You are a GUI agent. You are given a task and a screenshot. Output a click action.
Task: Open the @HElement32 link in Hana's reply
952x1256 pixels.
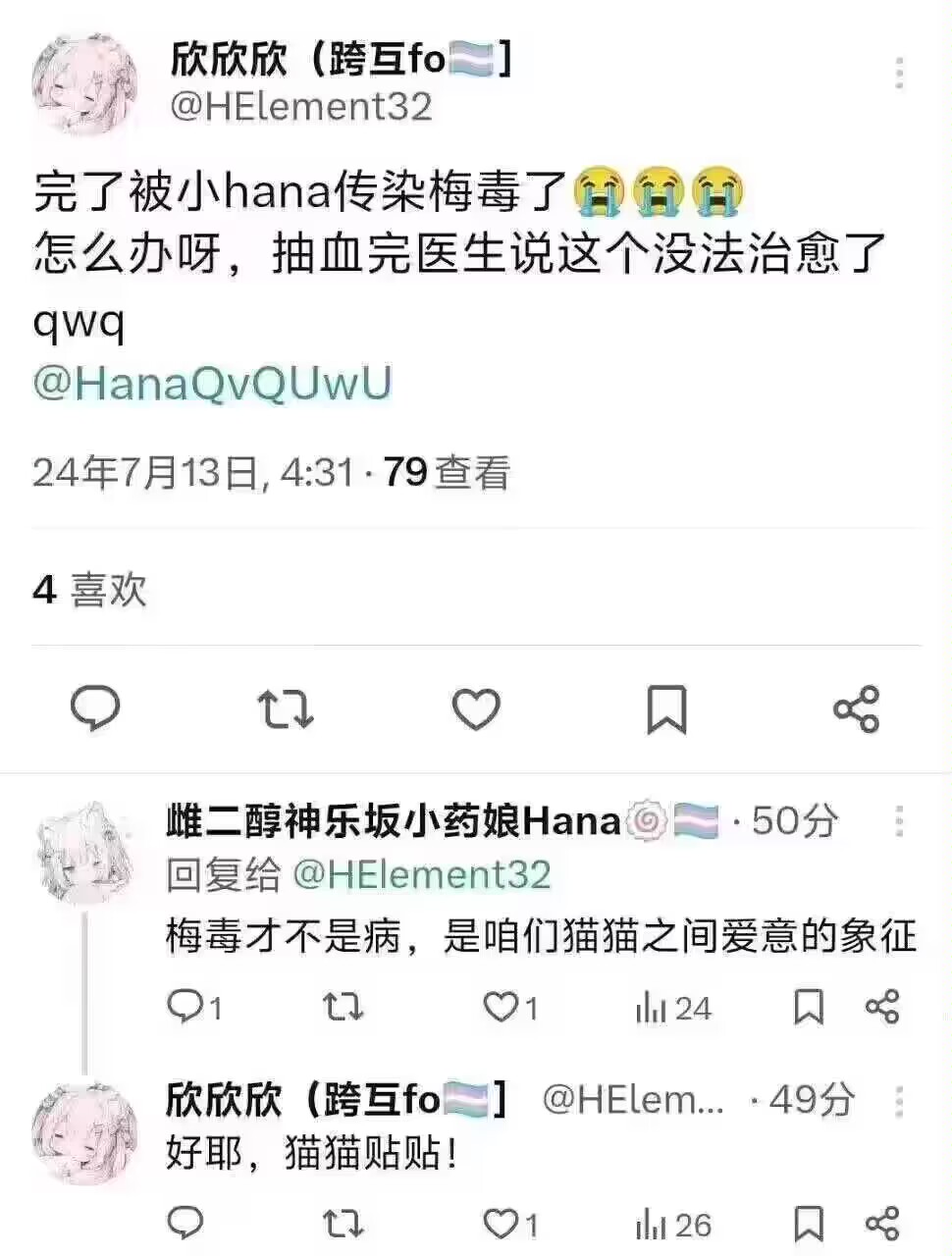point(422,874)
